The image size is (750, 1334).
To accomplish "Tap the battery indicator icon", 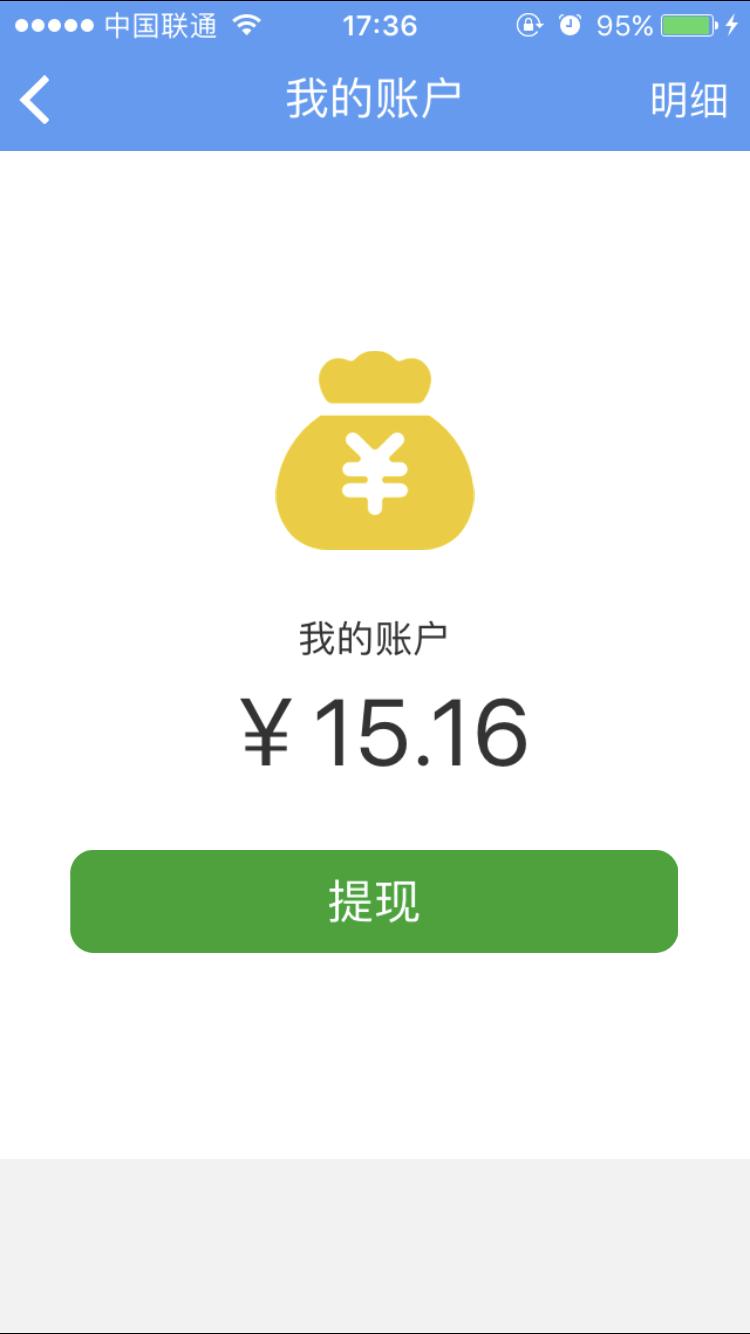I will (690, 24).
